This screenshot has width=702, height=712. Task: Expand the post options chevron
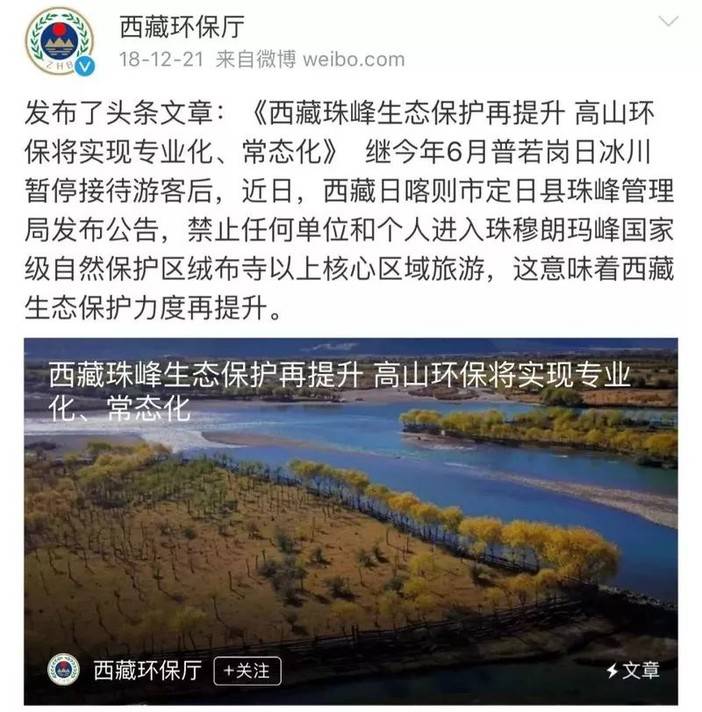click(668, 24)
